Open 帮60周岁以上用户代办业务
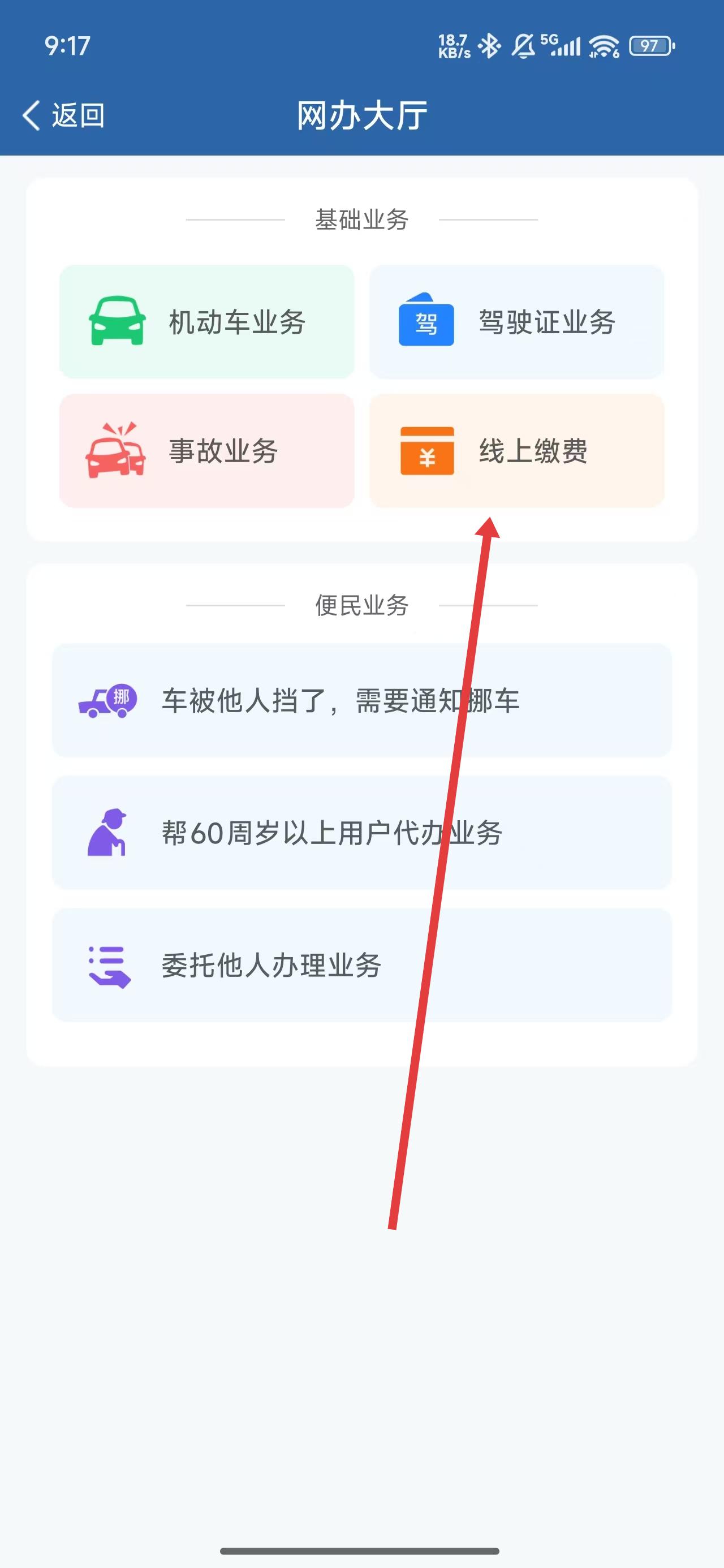This screenshot has width=724, height=1568. [361, 833]
